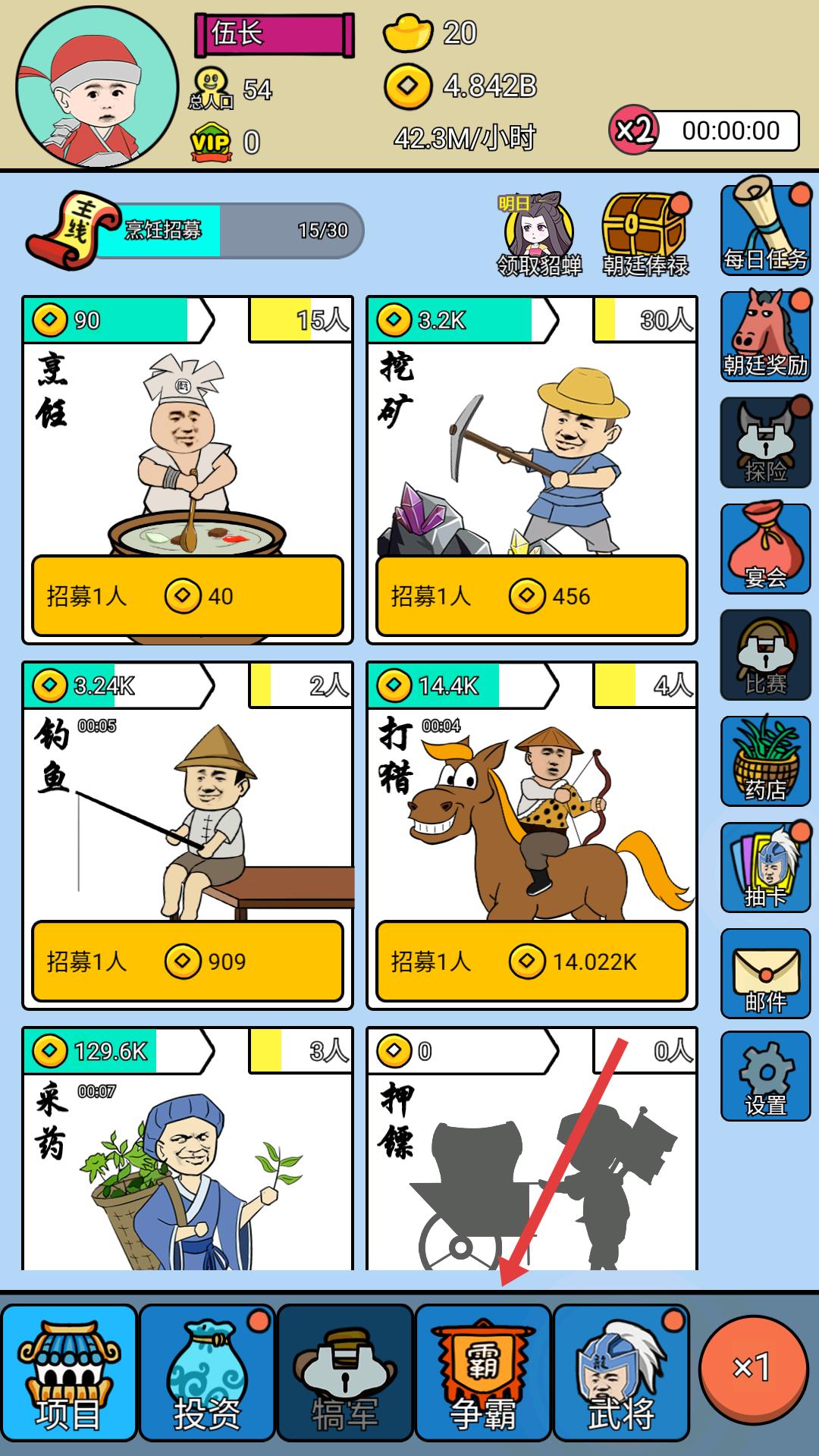Recruit one fisher for 钓鱼
This screenshot has height=1456, width=819.
click(187, 962)
